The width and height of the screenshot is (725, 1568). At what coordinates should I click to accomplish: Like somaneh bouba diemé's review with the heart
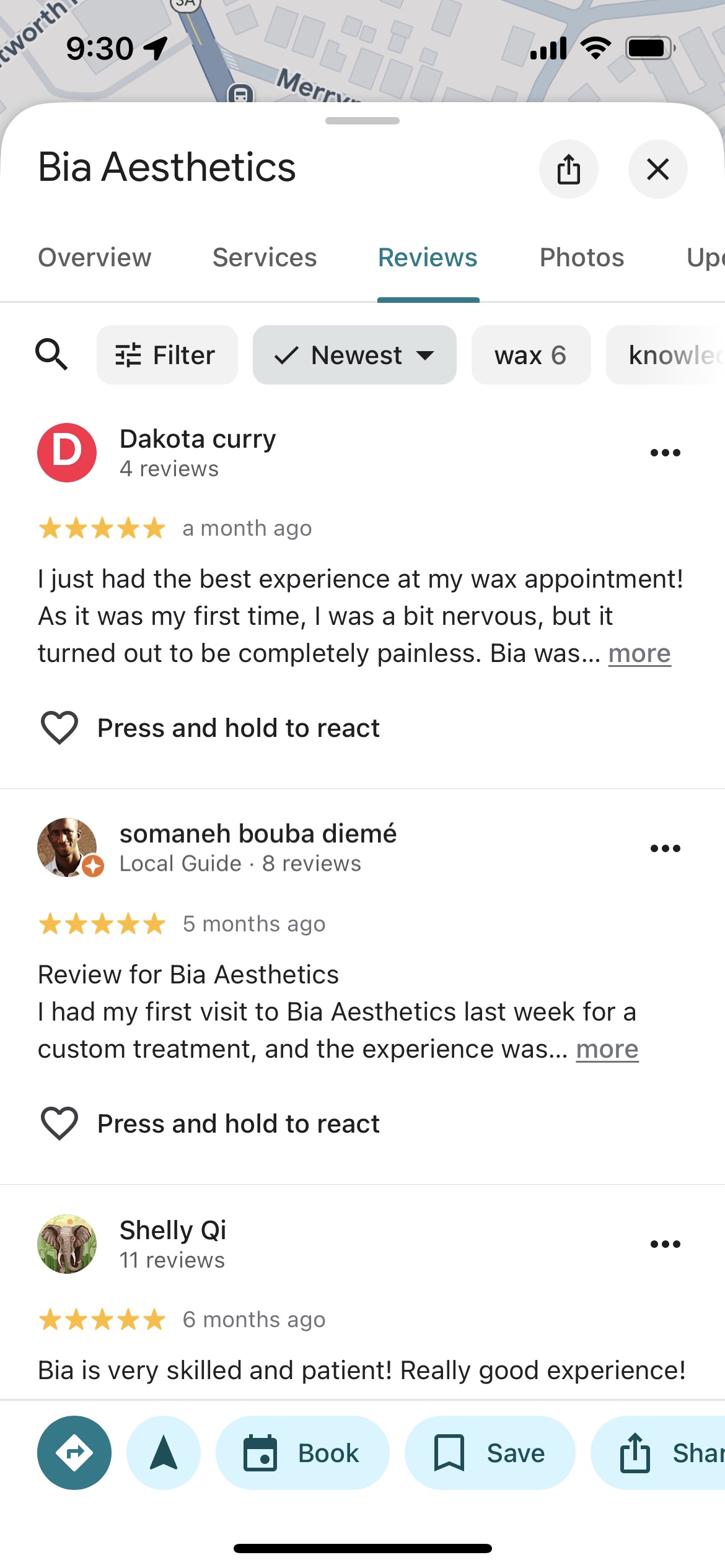pos(59,1123)
